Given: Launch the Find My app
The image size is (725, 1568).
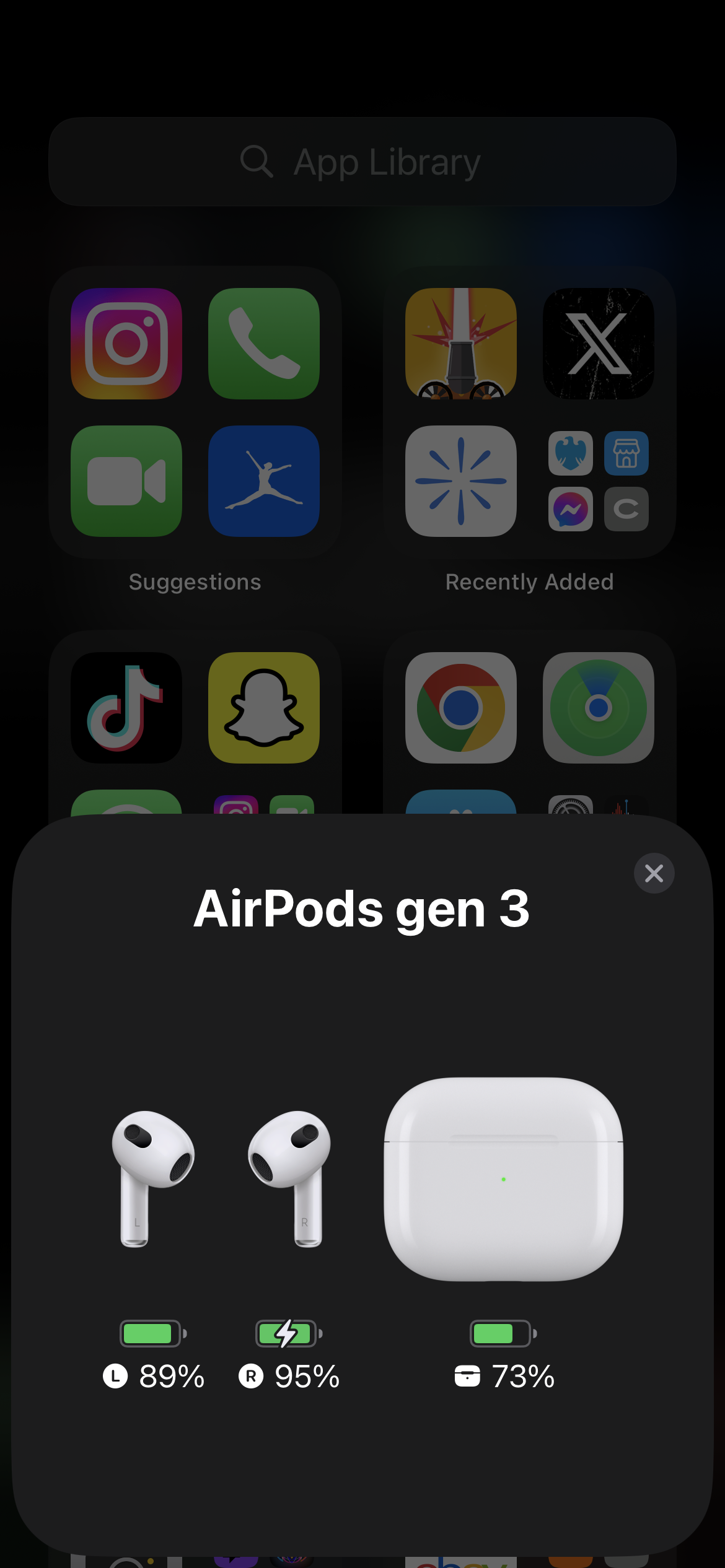Looking at the screenshot, I should (598, 707).
